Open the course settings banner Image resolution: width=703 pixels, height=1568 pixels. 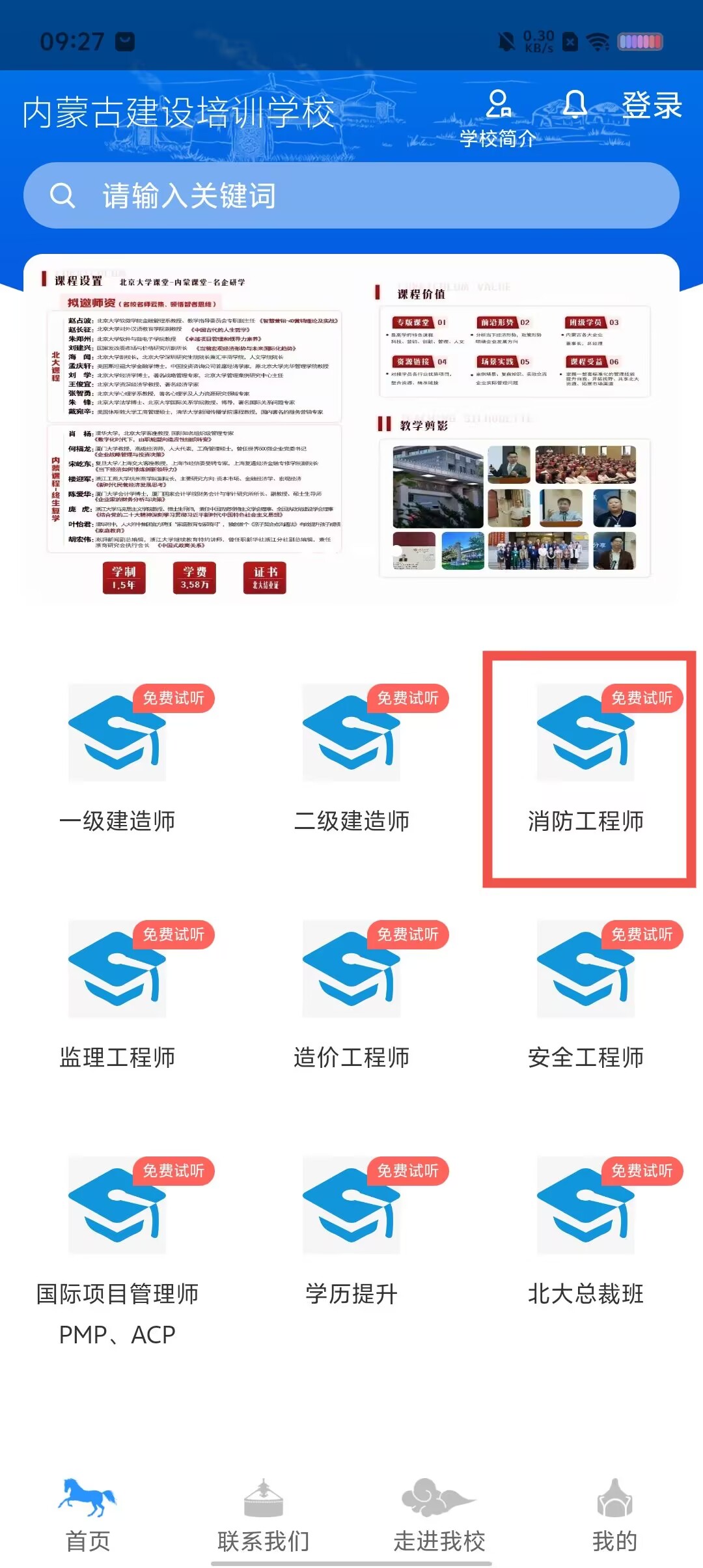coord(351,430)
